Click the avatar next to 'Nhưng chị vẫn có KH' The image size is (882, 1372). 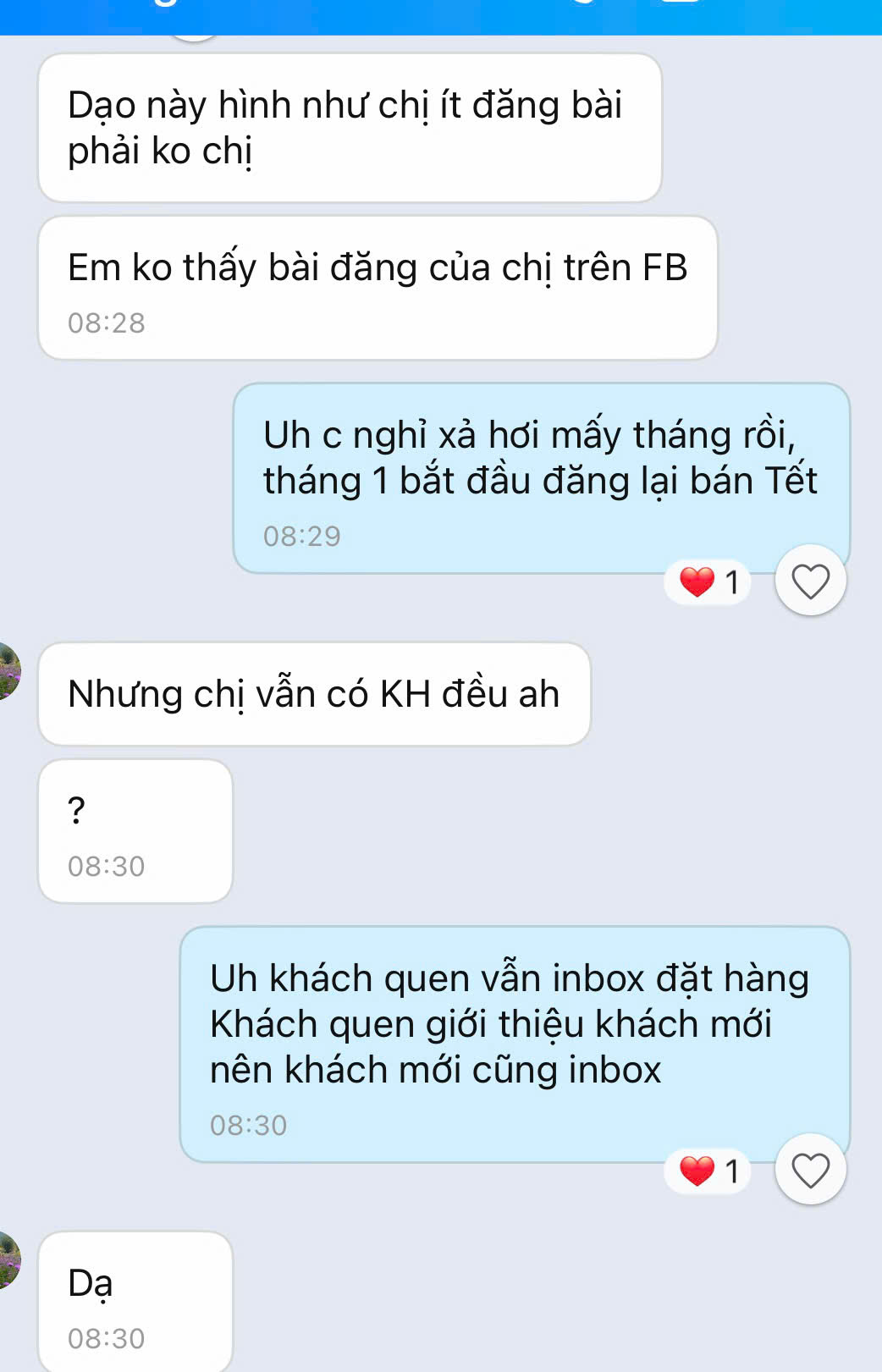pos(8,669)
